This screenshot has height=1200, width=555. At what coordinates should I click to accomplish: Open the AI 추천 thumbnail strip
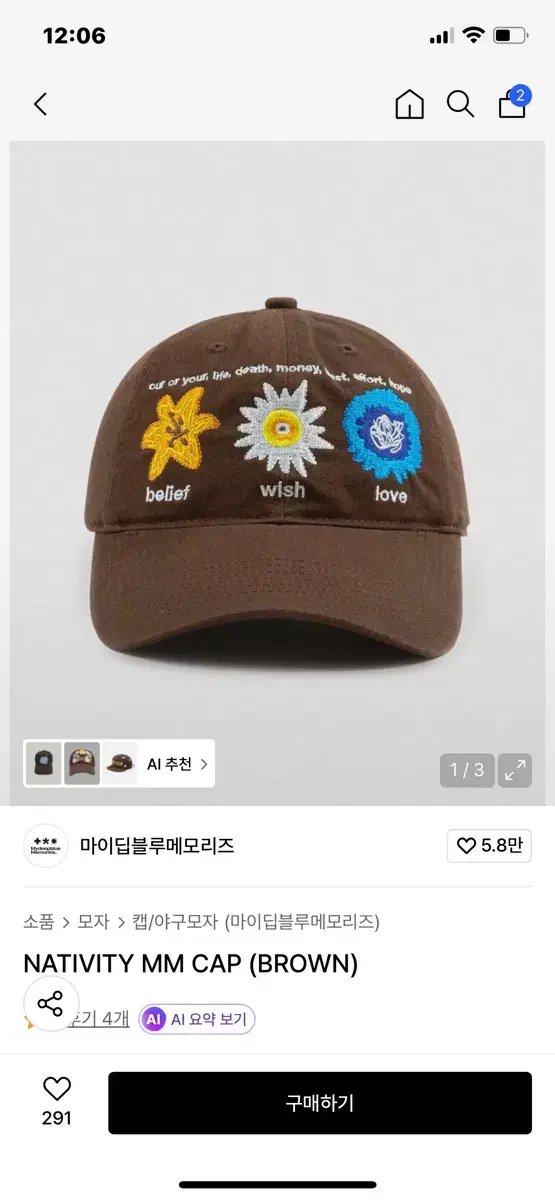tap(119, 764)
